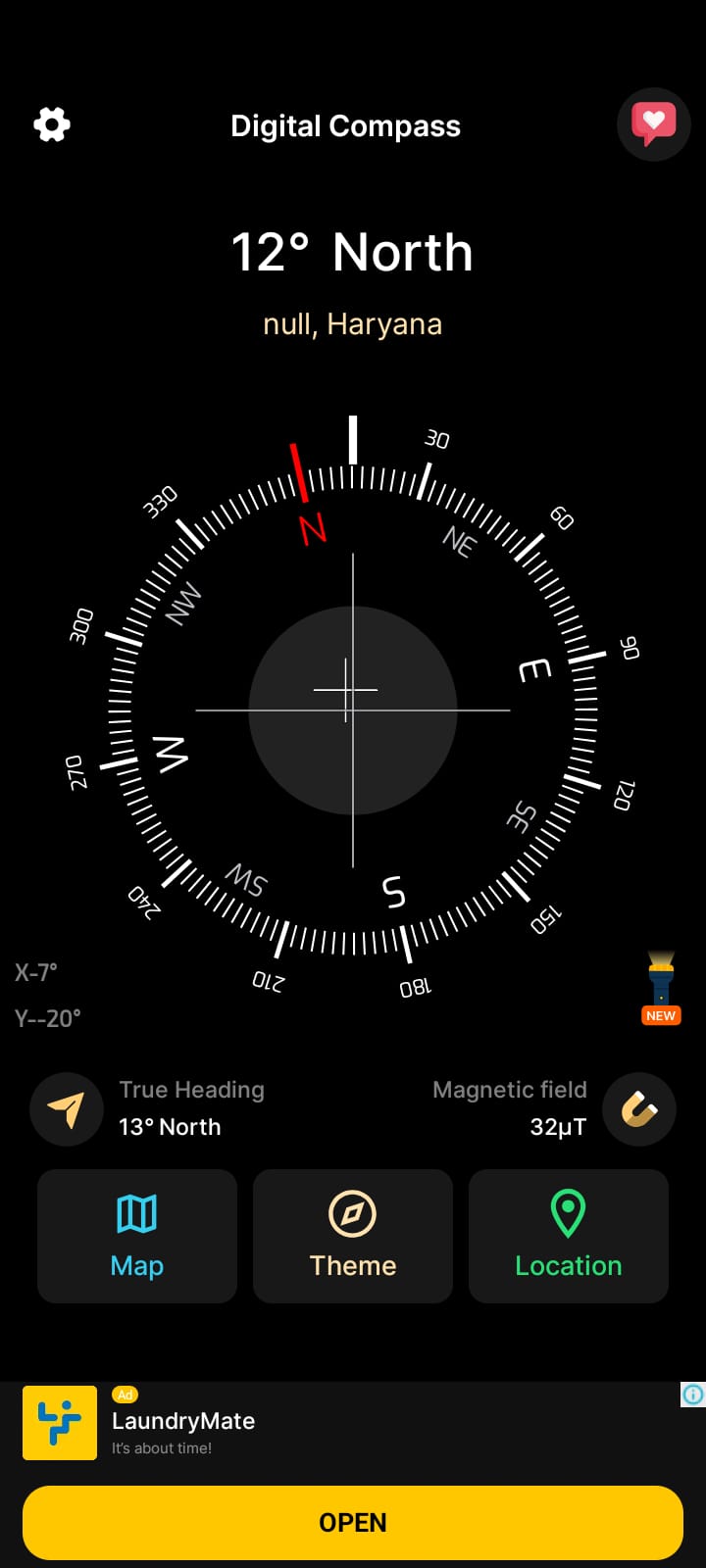The width and height of the screenshot is (706, 1568).
Task: Tap the heart feedback icon
Action: pyautogui.click(x=654, y=124)
